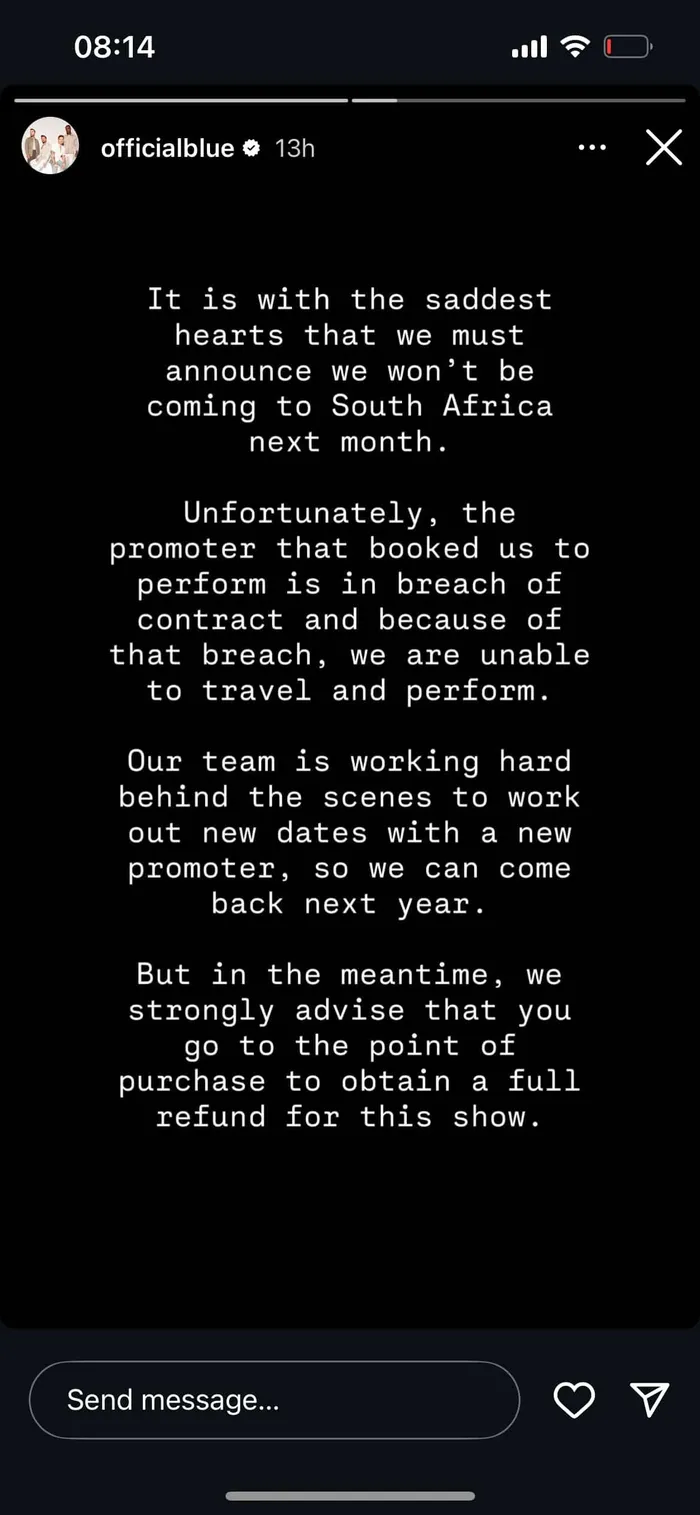This screenshot has width=700, height=1515.
Task: Open the officialblue profile picture
Action: 50,146
